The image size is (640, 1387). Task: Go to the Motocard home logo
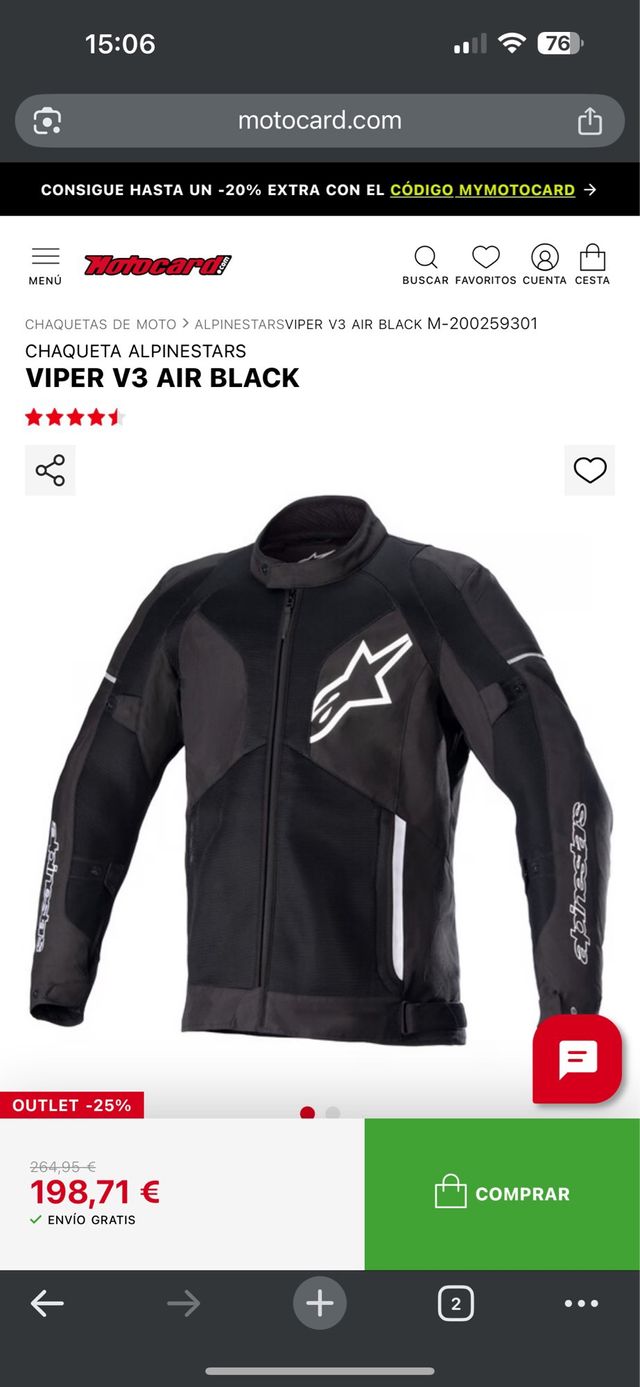point(157,265)
